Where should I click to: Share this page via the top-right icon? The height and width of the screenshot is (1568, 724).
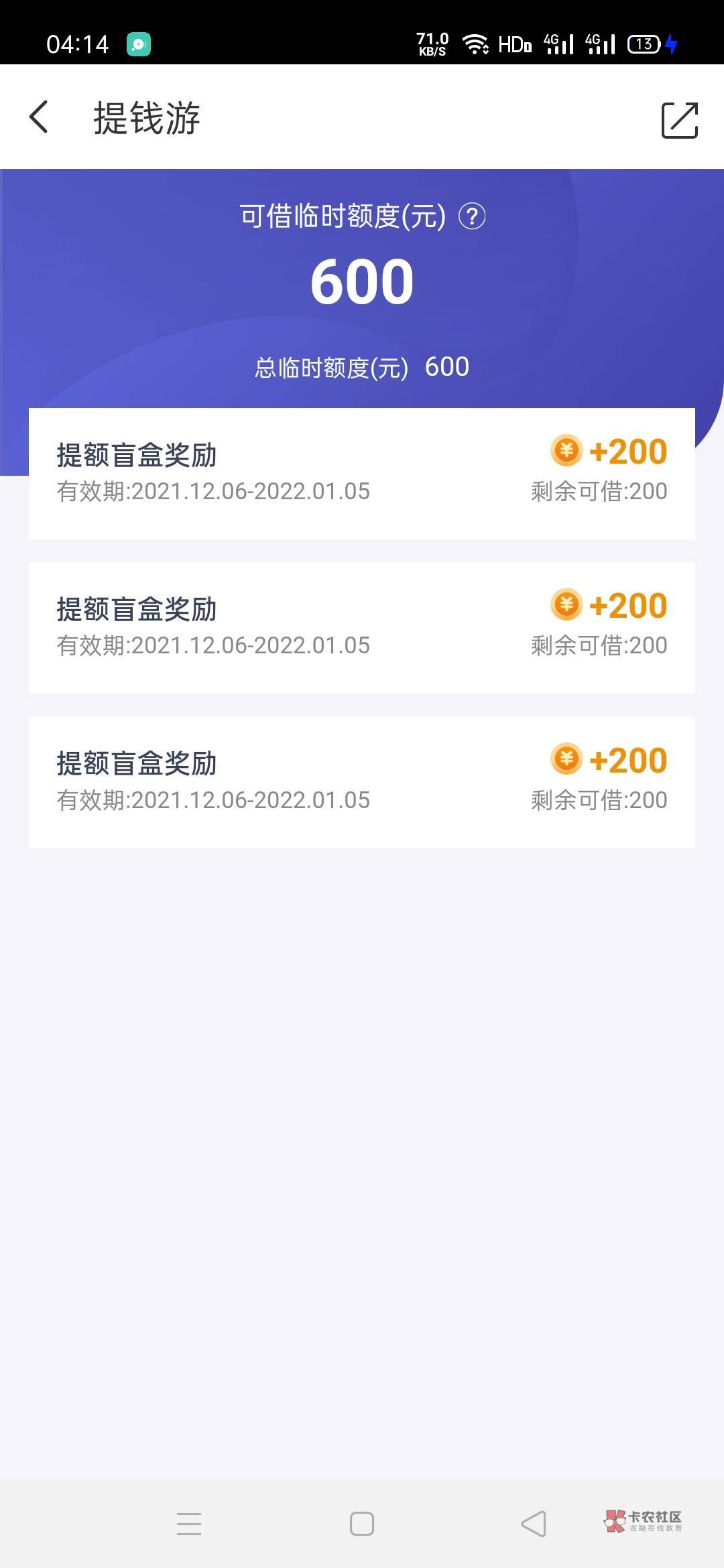point(679,120)
